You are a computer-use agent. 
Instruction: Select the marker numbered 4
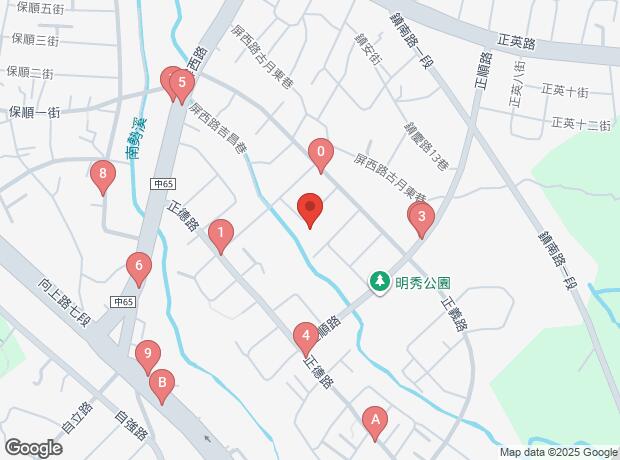coord(304,337)
